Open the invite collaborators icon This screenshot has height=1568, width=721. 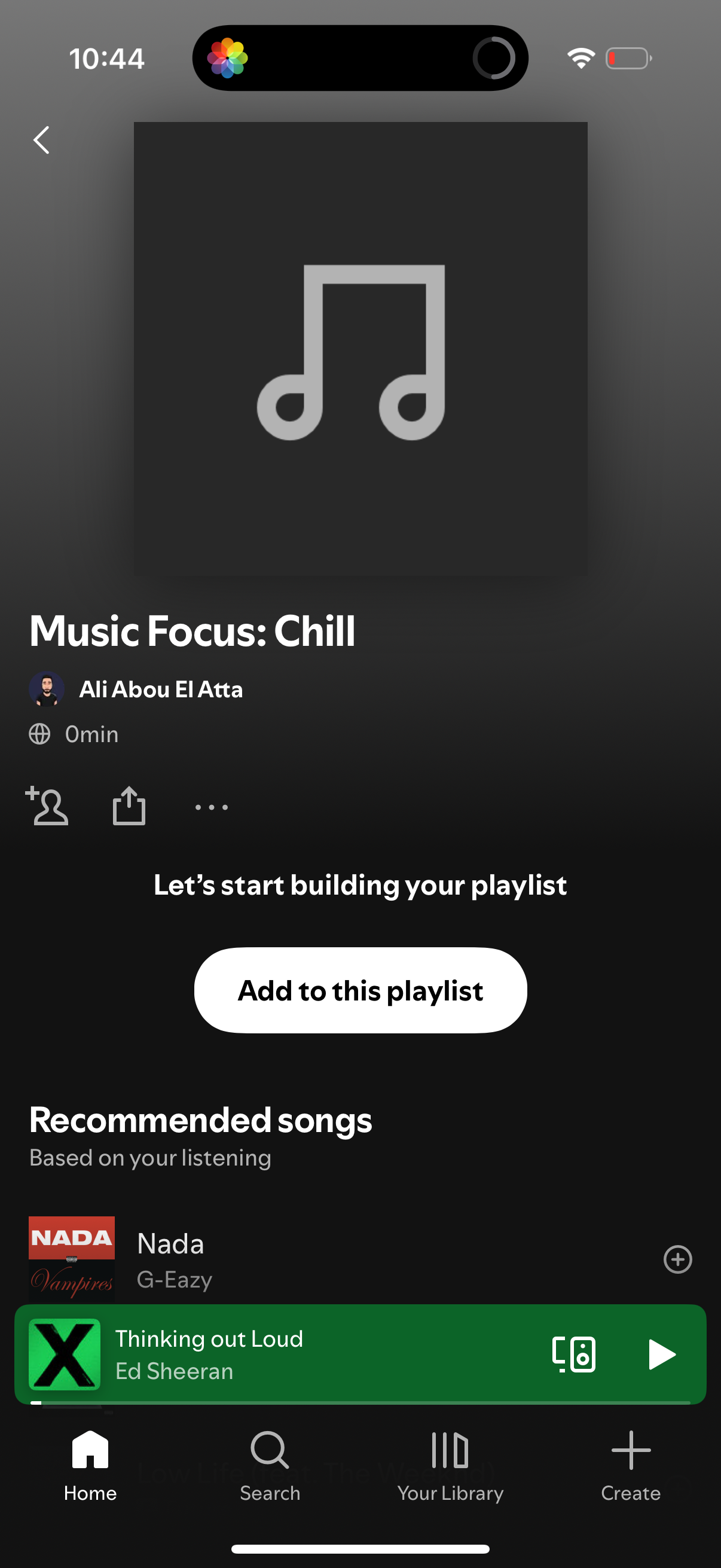[x=48, y=806]
